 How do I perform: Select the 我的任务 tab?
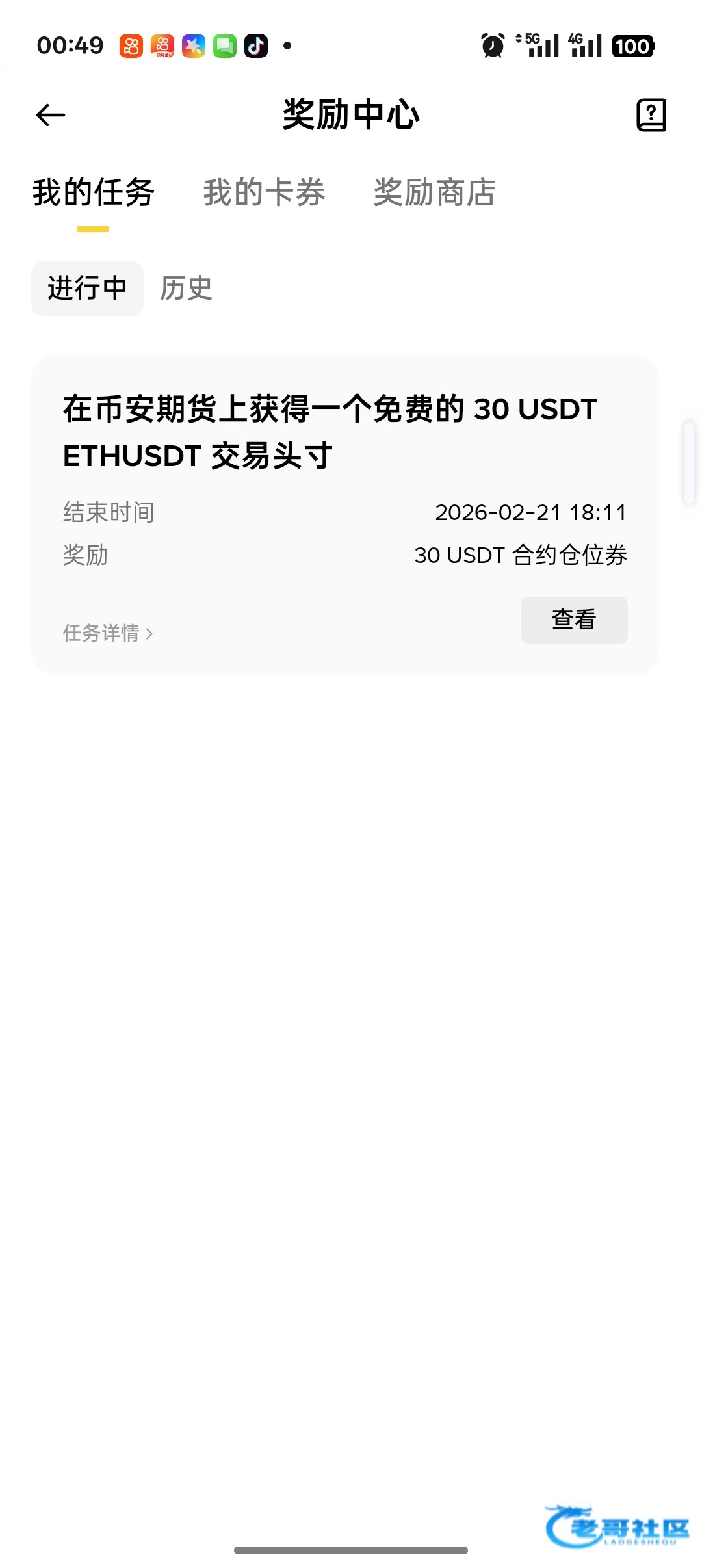94,192
